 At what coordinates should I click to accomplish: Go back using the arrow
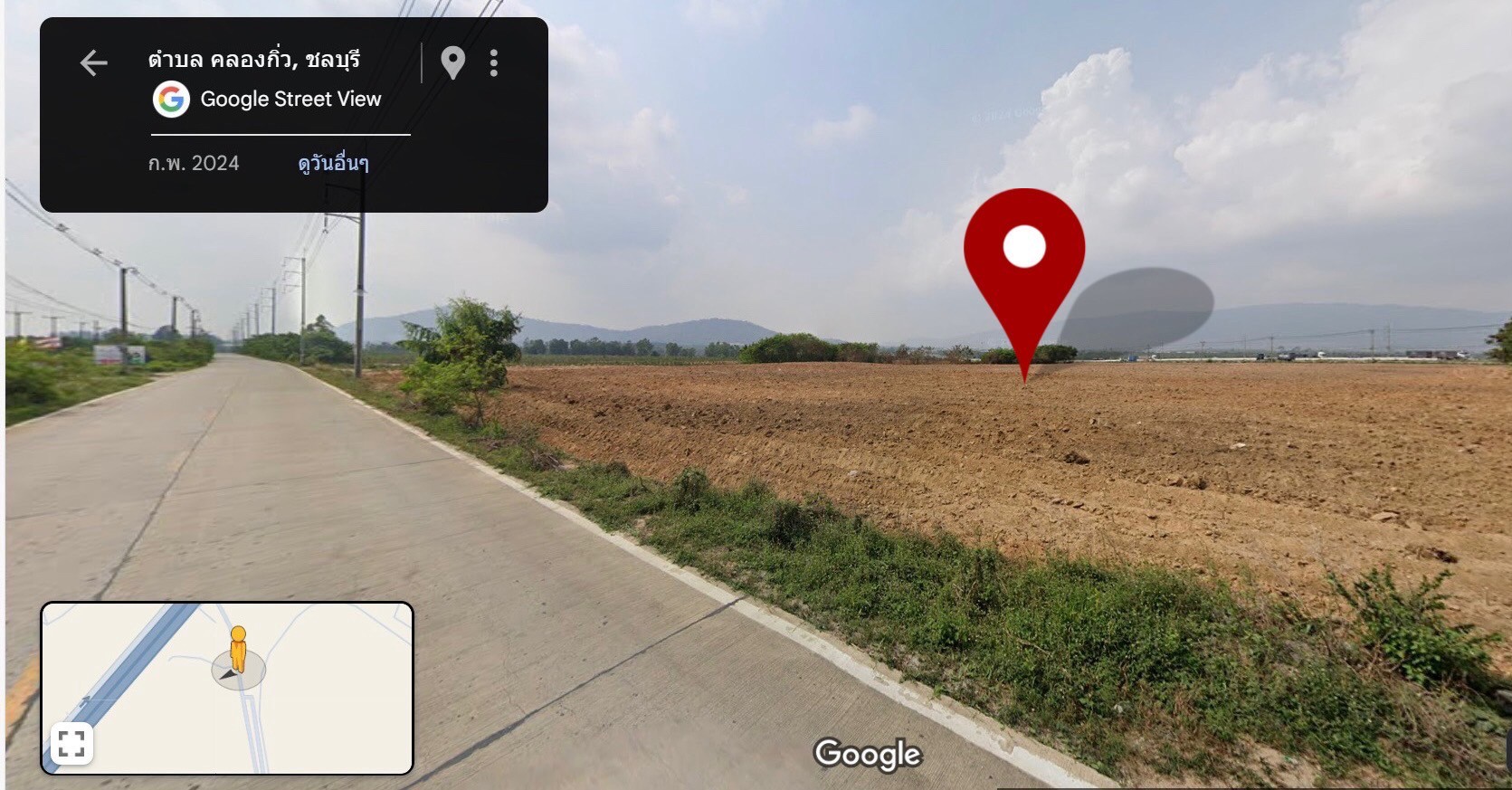click(x=94, y=62)
